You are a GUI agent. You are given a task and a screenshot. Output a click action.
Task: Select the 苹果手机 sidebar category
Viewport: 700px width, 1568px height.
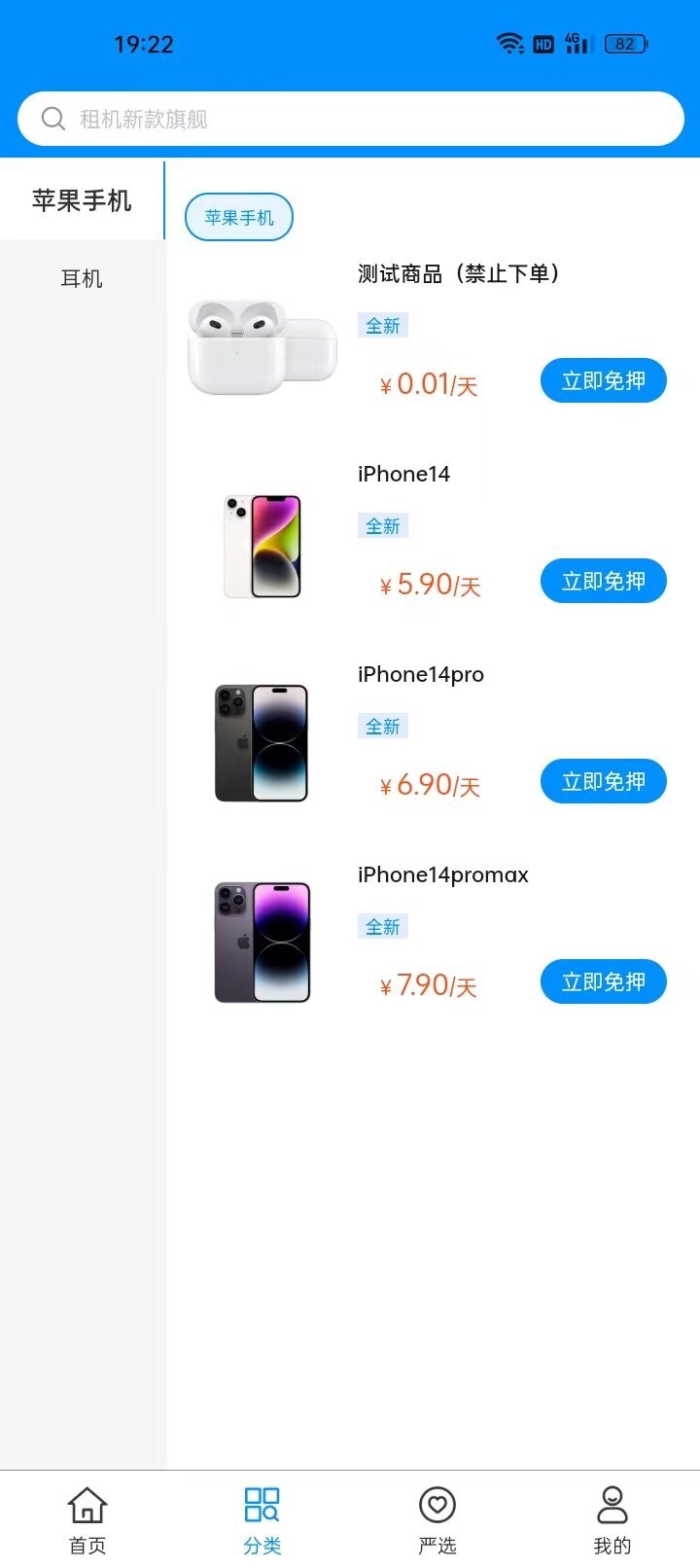point(82,200)
